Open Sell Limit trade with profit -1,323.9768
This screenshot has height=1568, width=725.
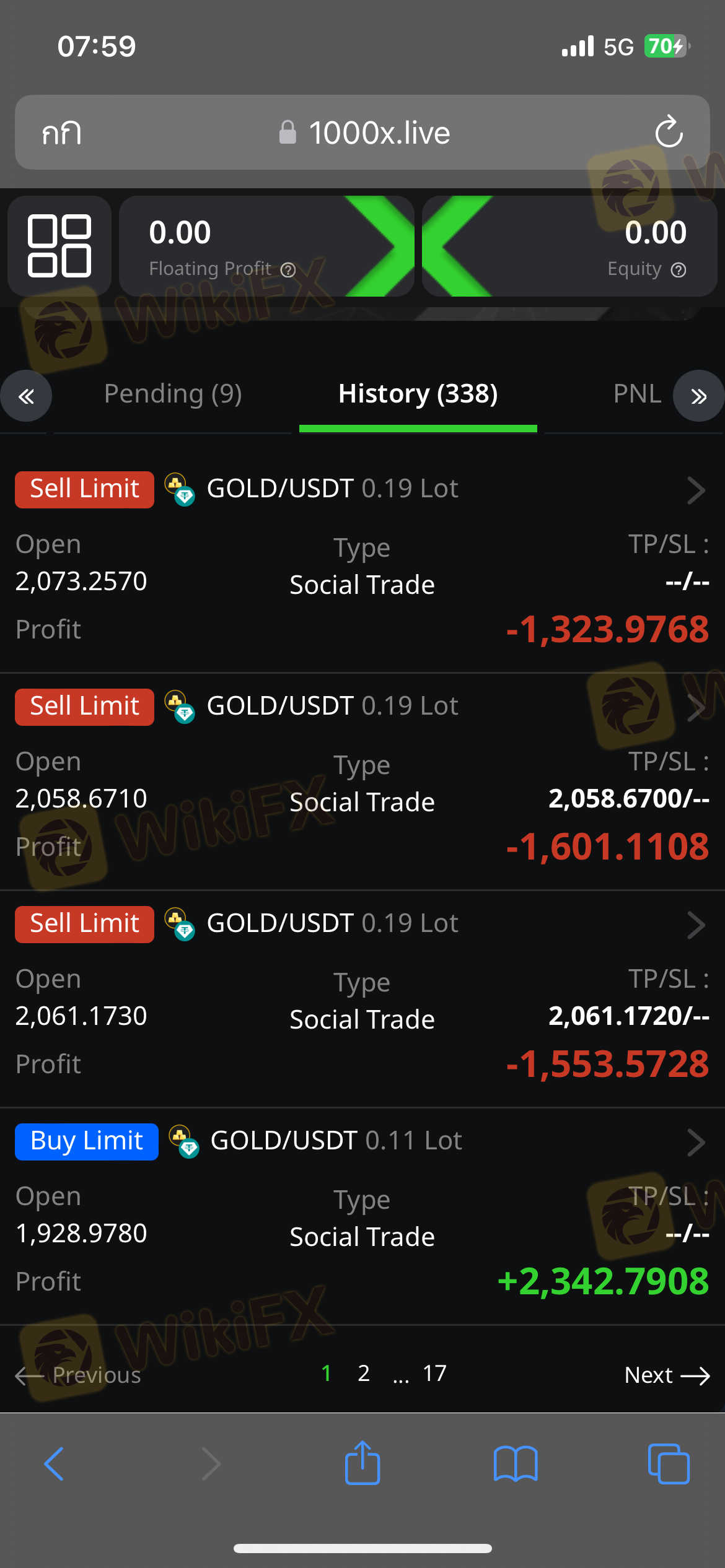point(696,490)
